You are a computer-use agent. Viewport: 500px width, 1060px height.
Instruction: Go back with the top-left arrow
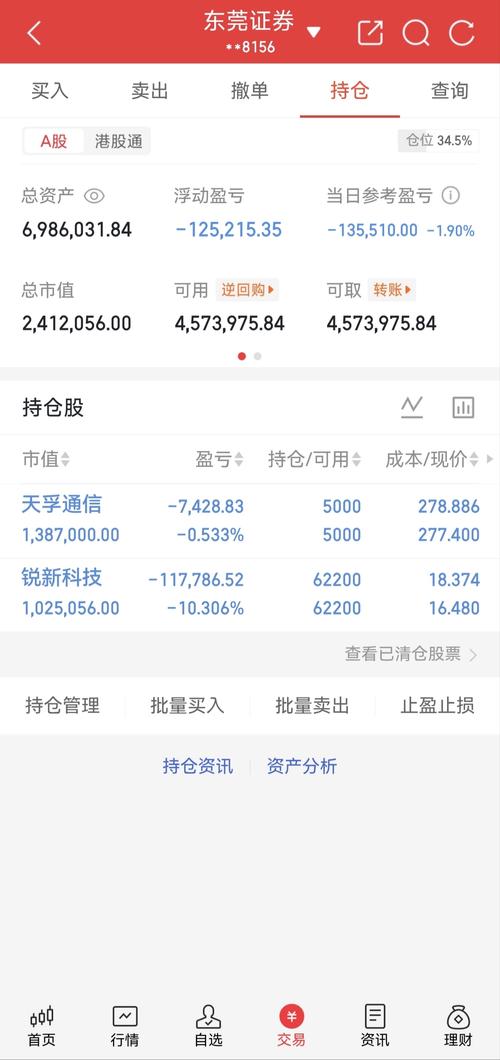pyautogui.click(x=34, y=32)
